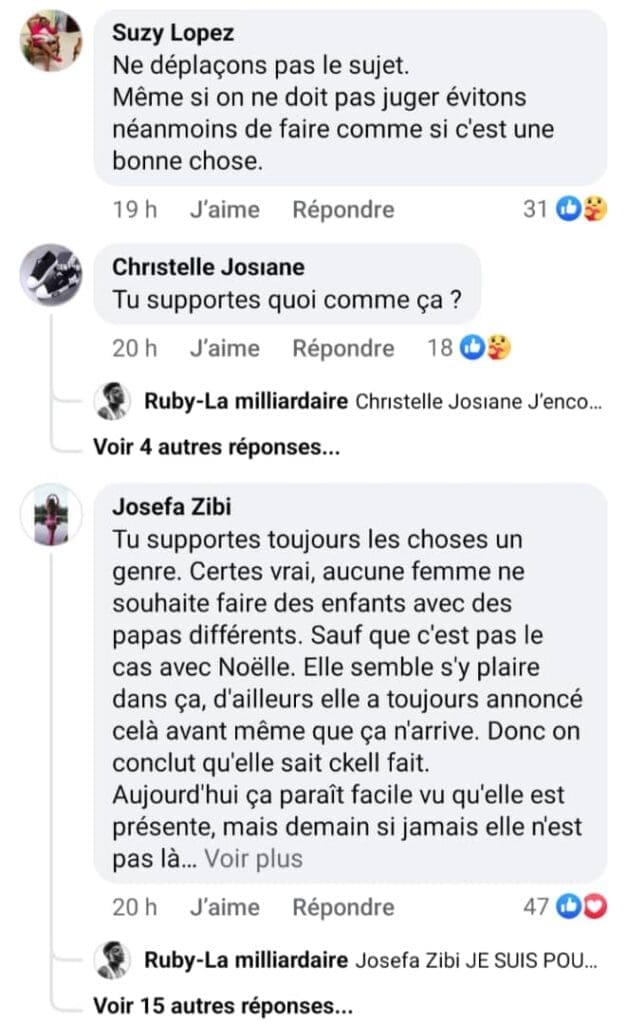The image size is (627, 1024).
Task: Open Josefa Zibi's profile name
Action: 171,507
